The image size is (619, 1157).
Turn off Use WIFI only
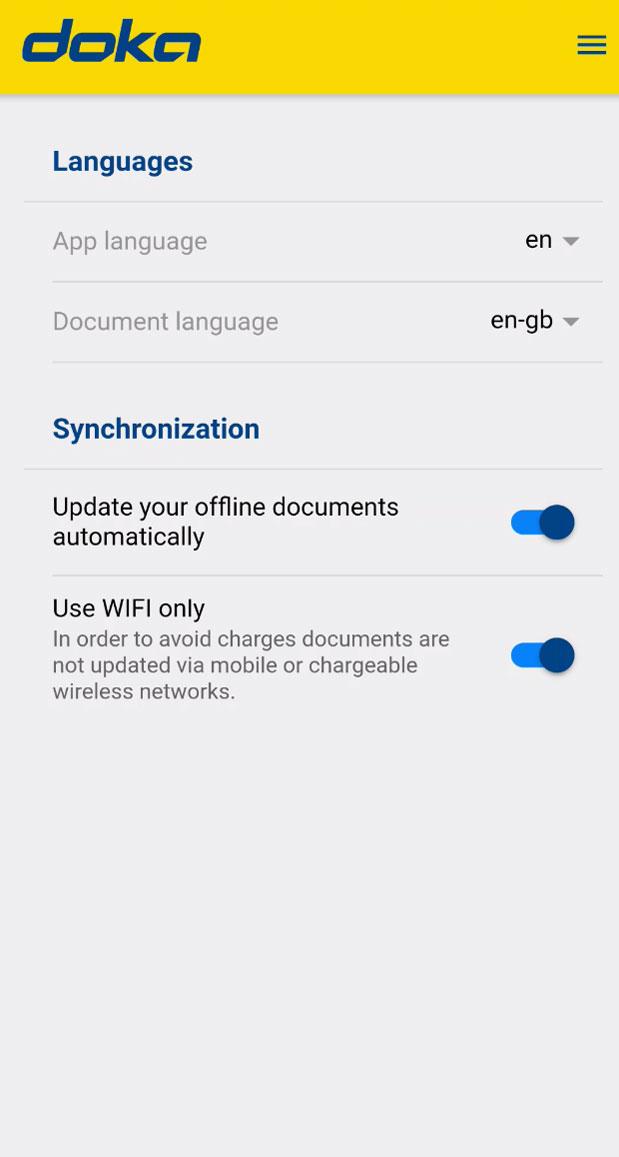543,655
